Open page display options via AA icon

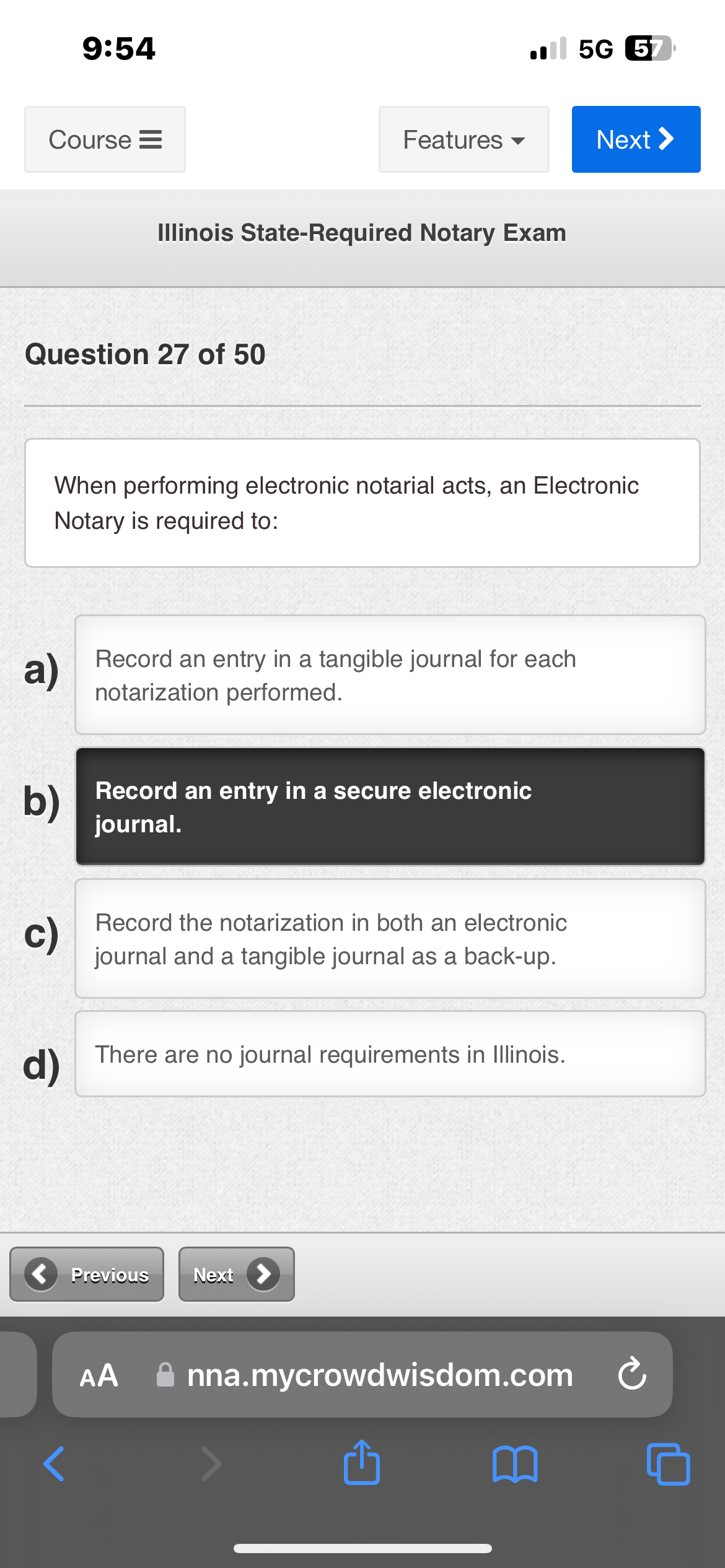(x=98, y=1375)
